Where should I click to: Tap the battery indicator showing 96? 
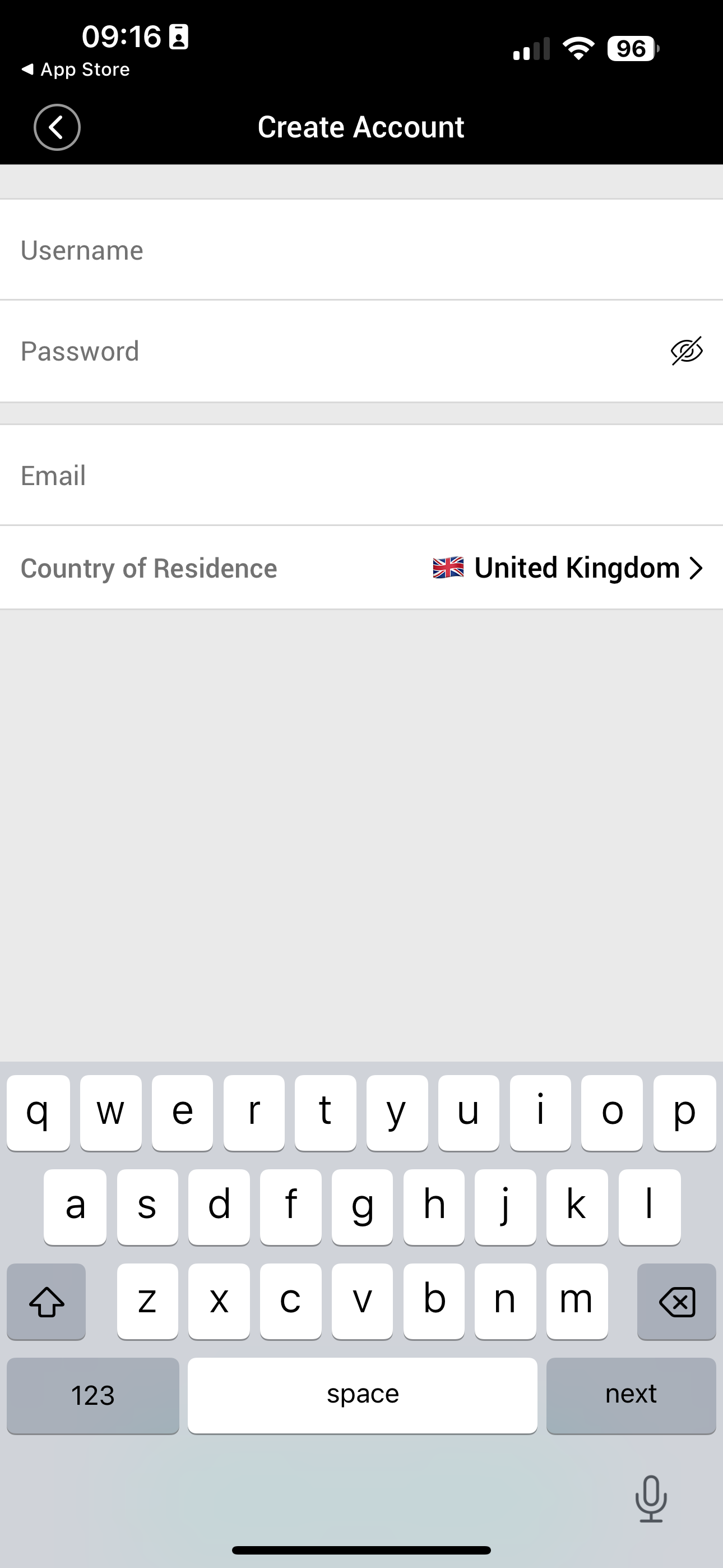click(630, 48)
